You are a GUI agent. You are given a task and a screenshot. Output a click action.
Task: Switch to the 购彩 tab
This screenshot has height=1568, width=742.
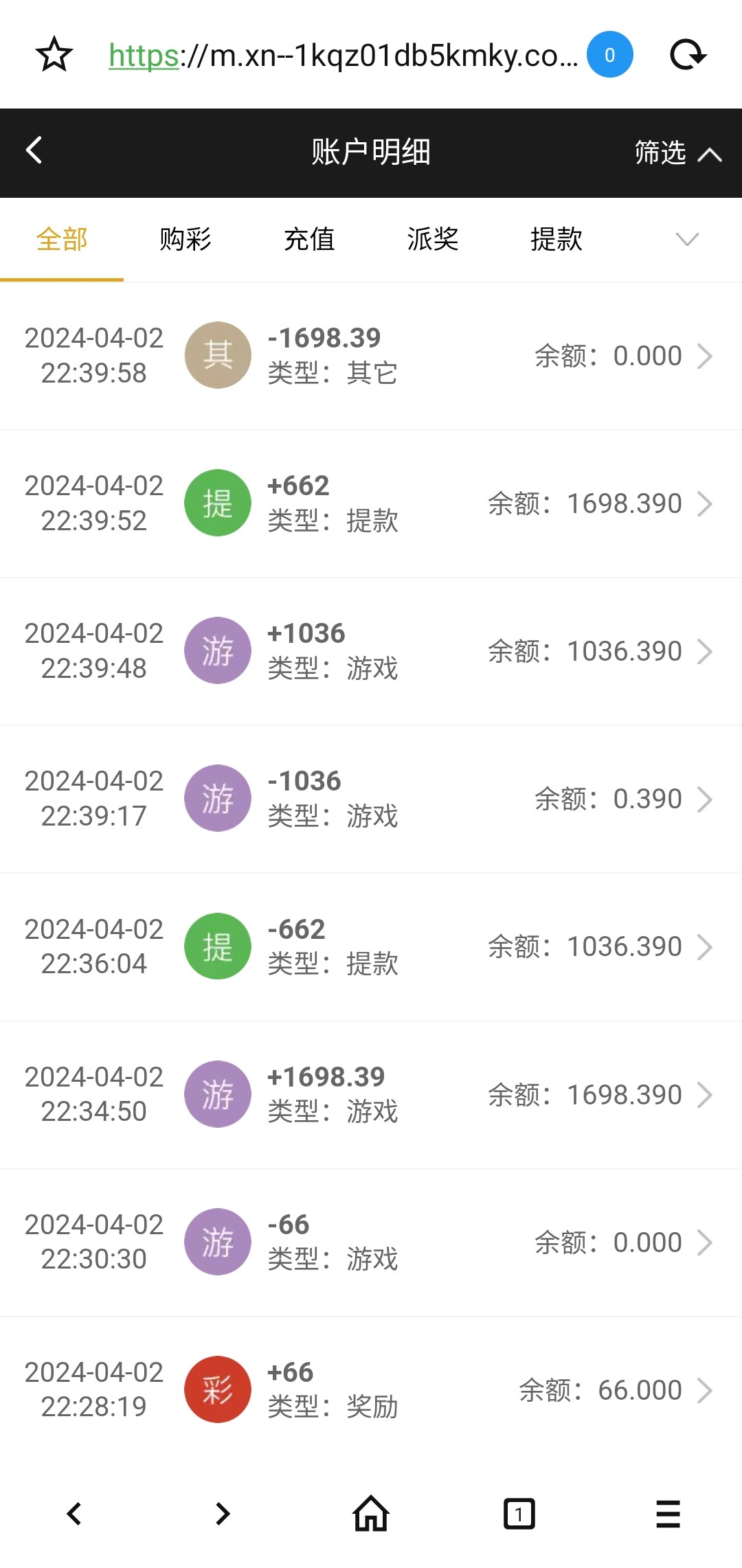click(185, 240)
